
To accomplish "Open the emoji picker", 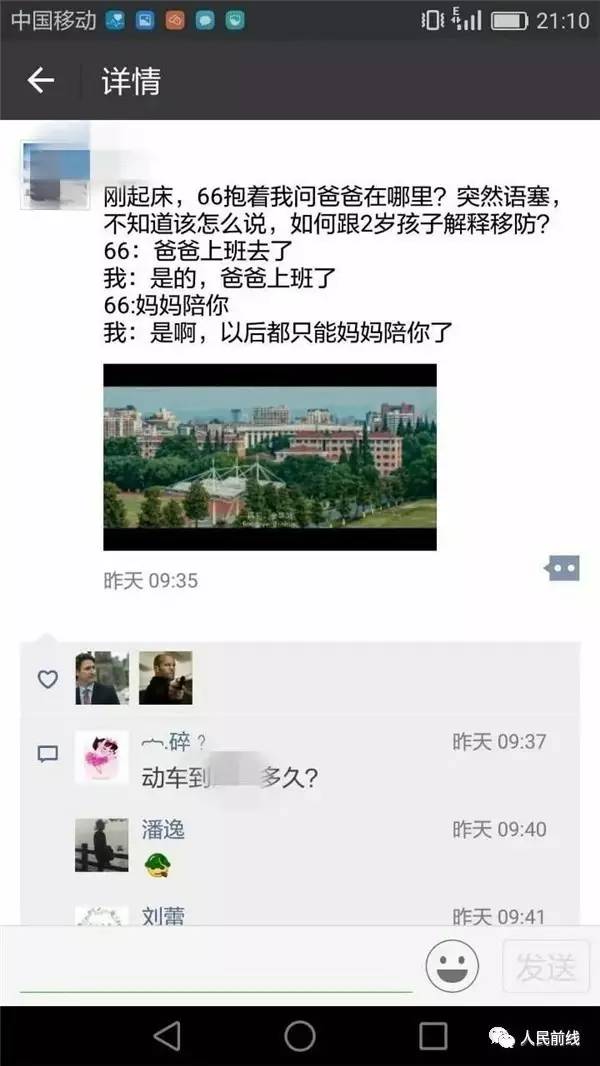I will click(x=451, y=967).
